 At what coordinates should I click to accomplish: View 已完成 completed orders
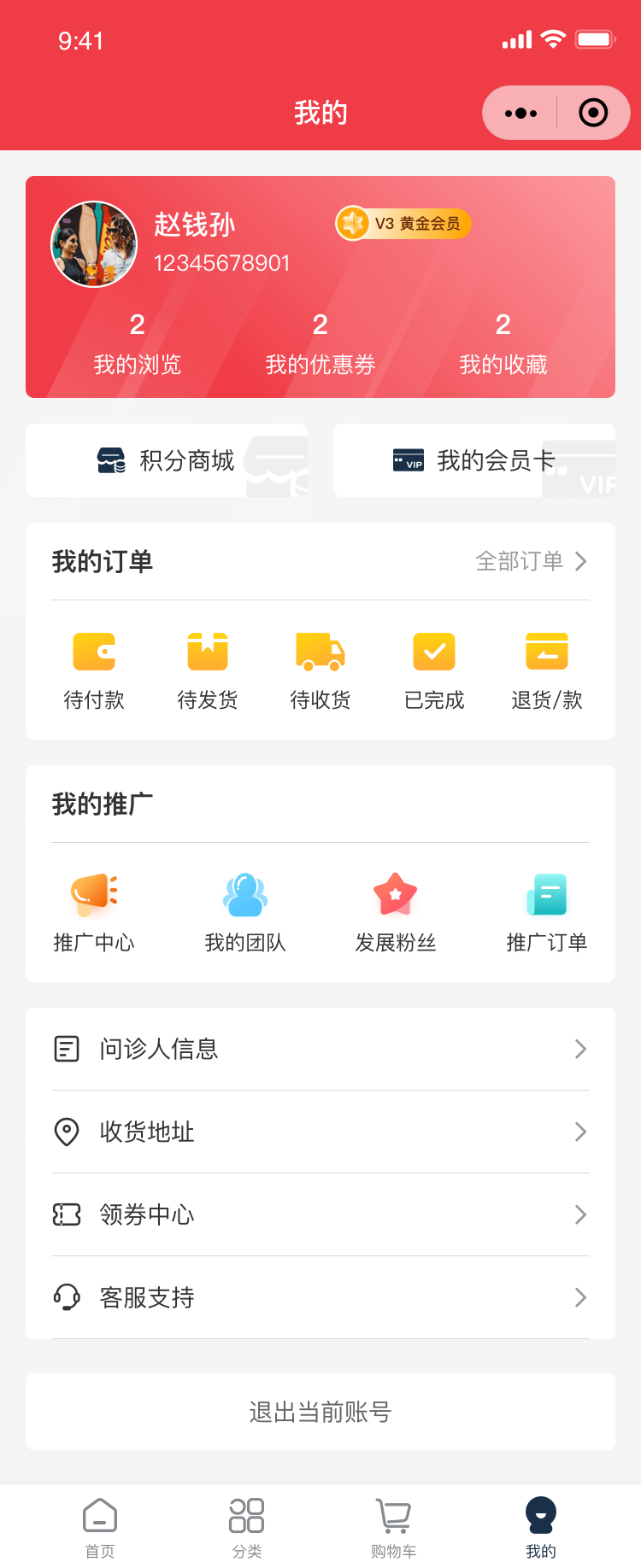pos(434,671)
